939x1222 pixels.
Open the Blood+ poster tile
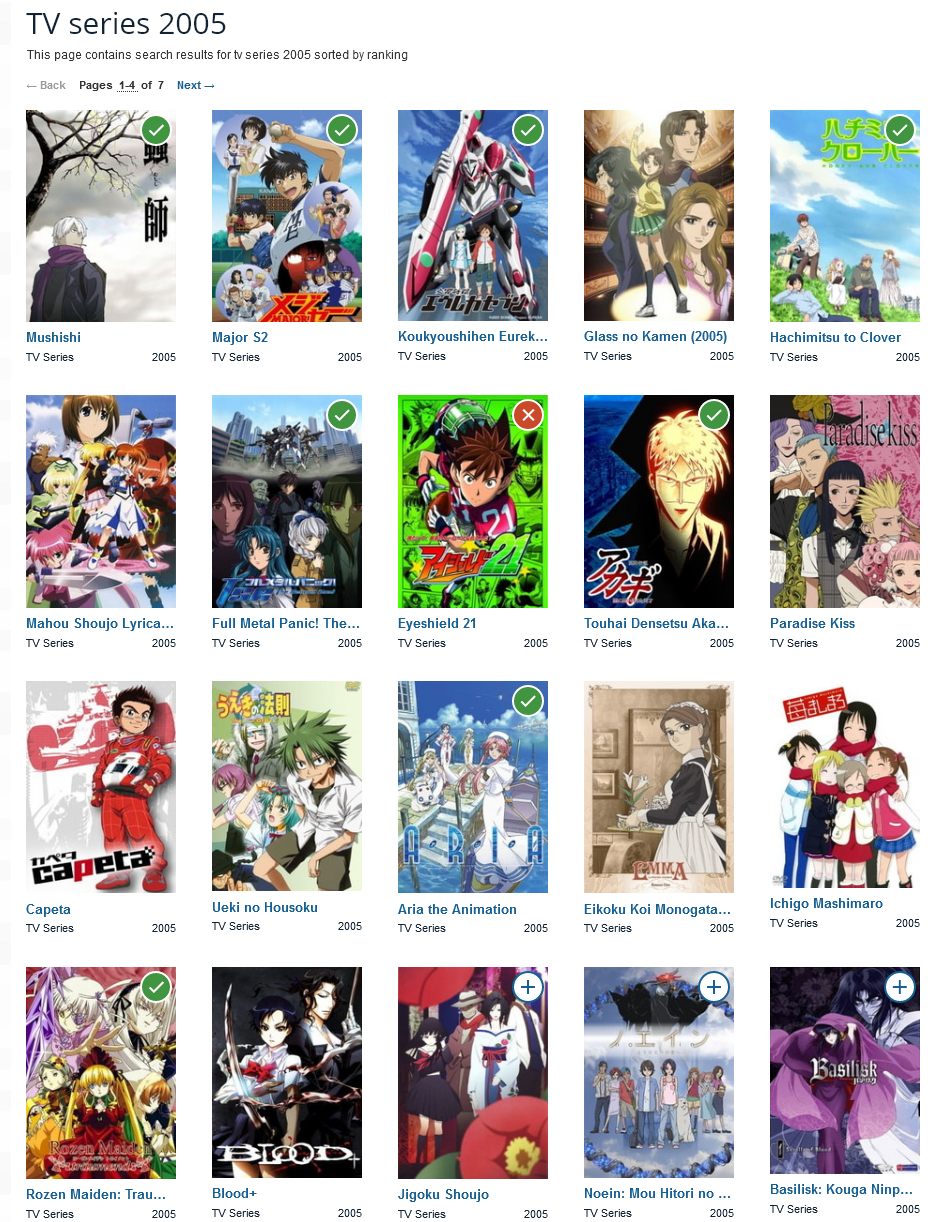tap(287, 1072)
